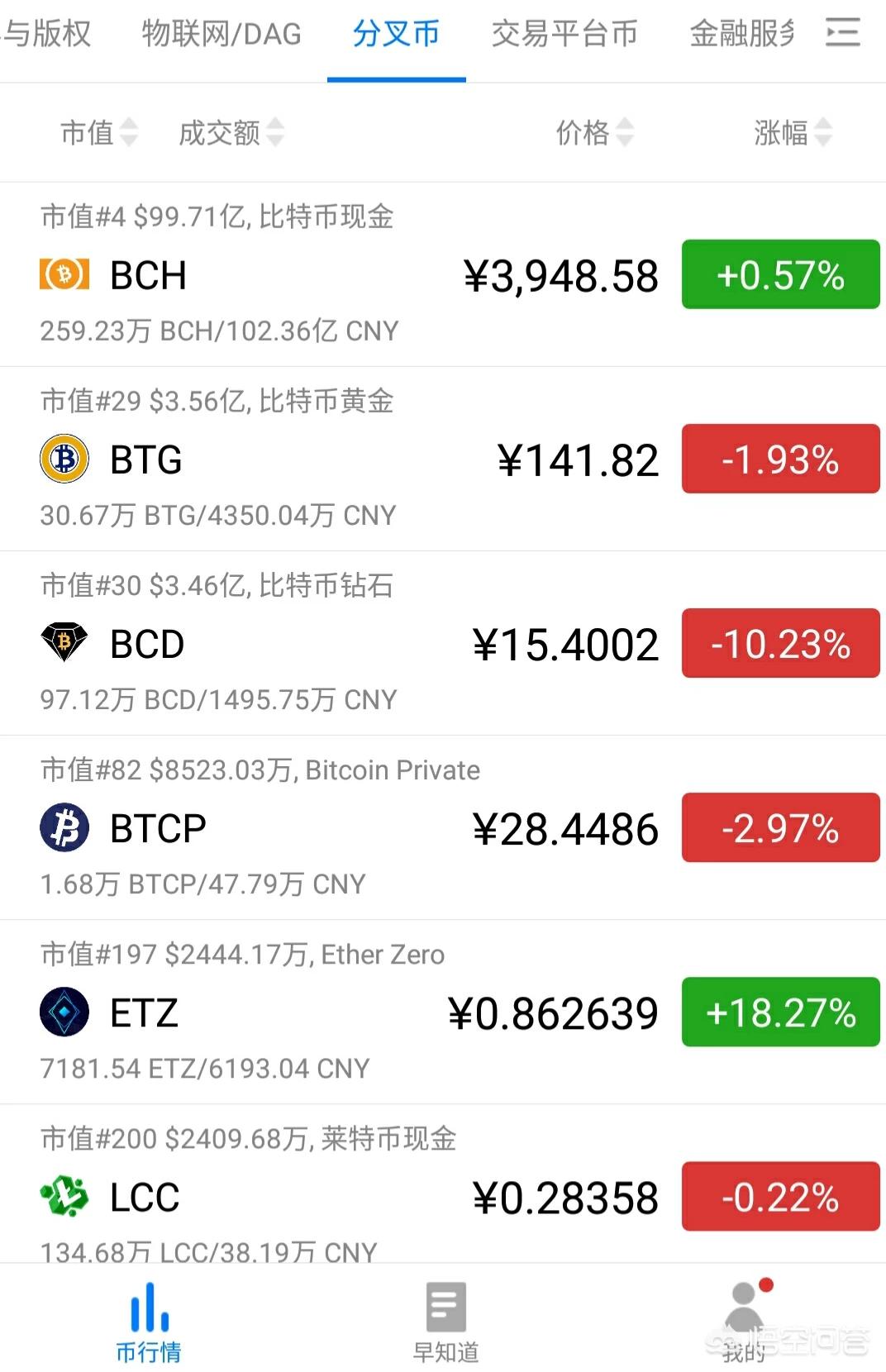The image size is (886, 1372).
Task: Open the 我的 profile tab
Action: point(744,1322)
